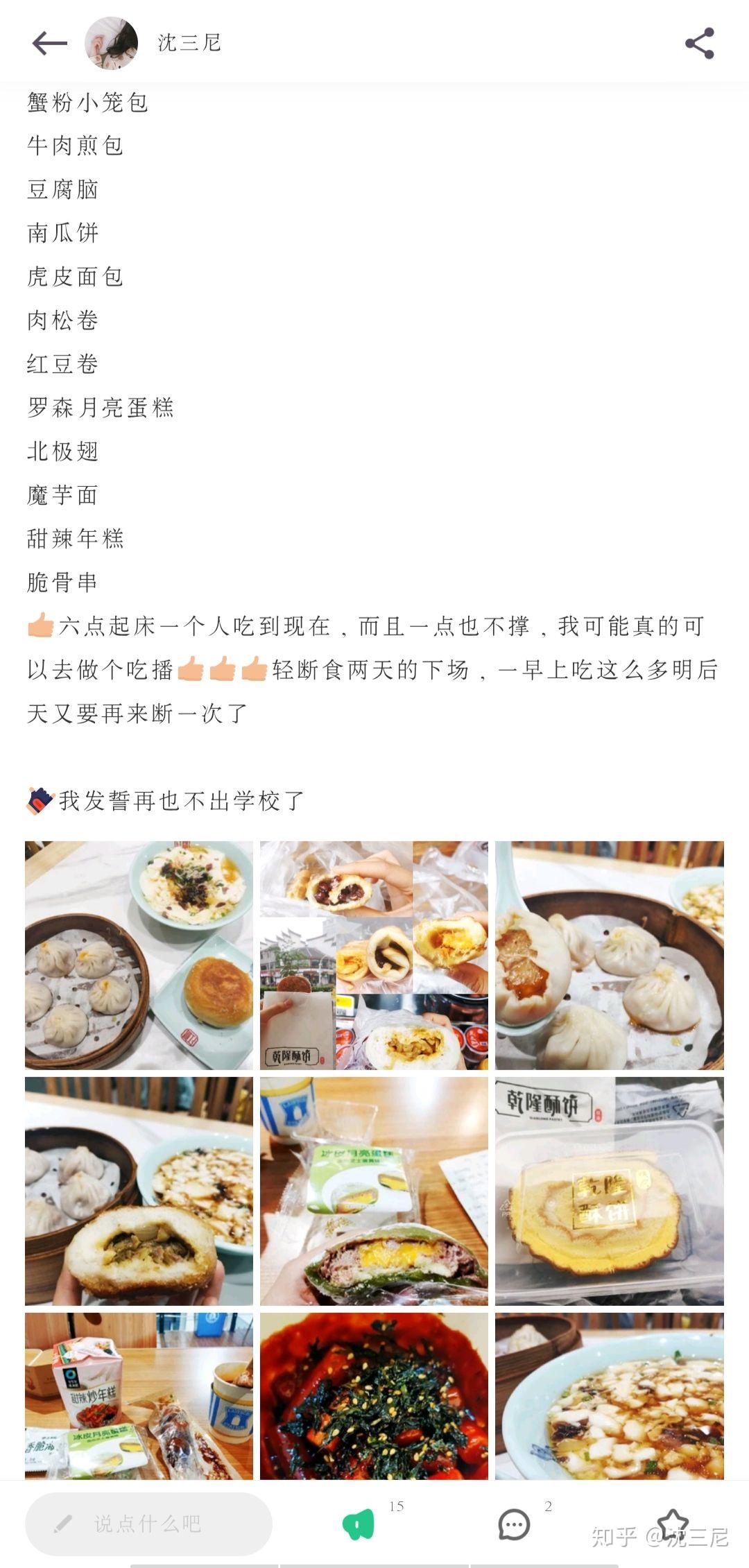View the 乾隆酥饼 boxed pastry photo
This screenshot has height=1568, width=749.
coord(609,1191)
